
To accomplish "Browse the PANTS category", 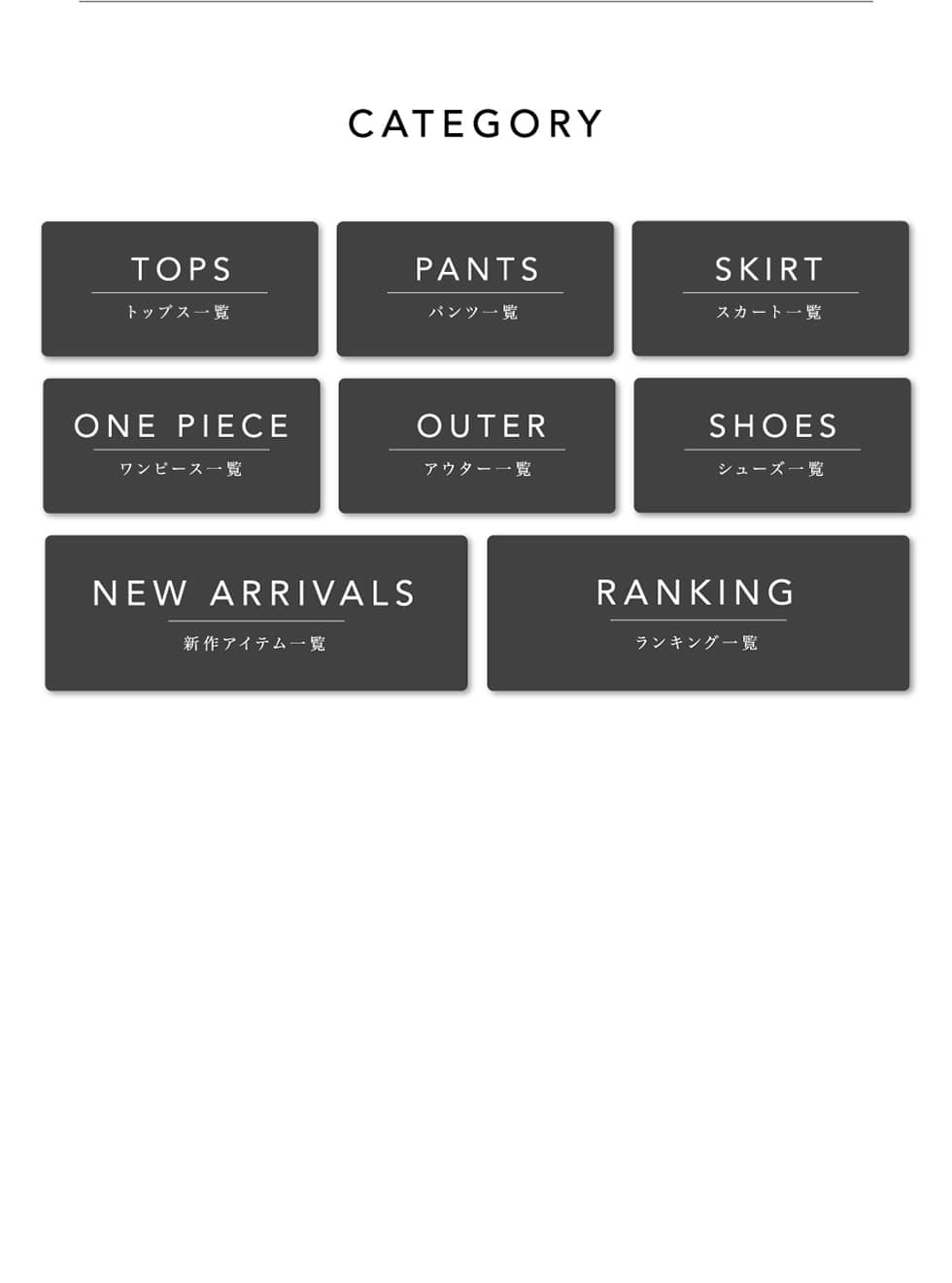I will pyautogui.click(x=475, y=288).
